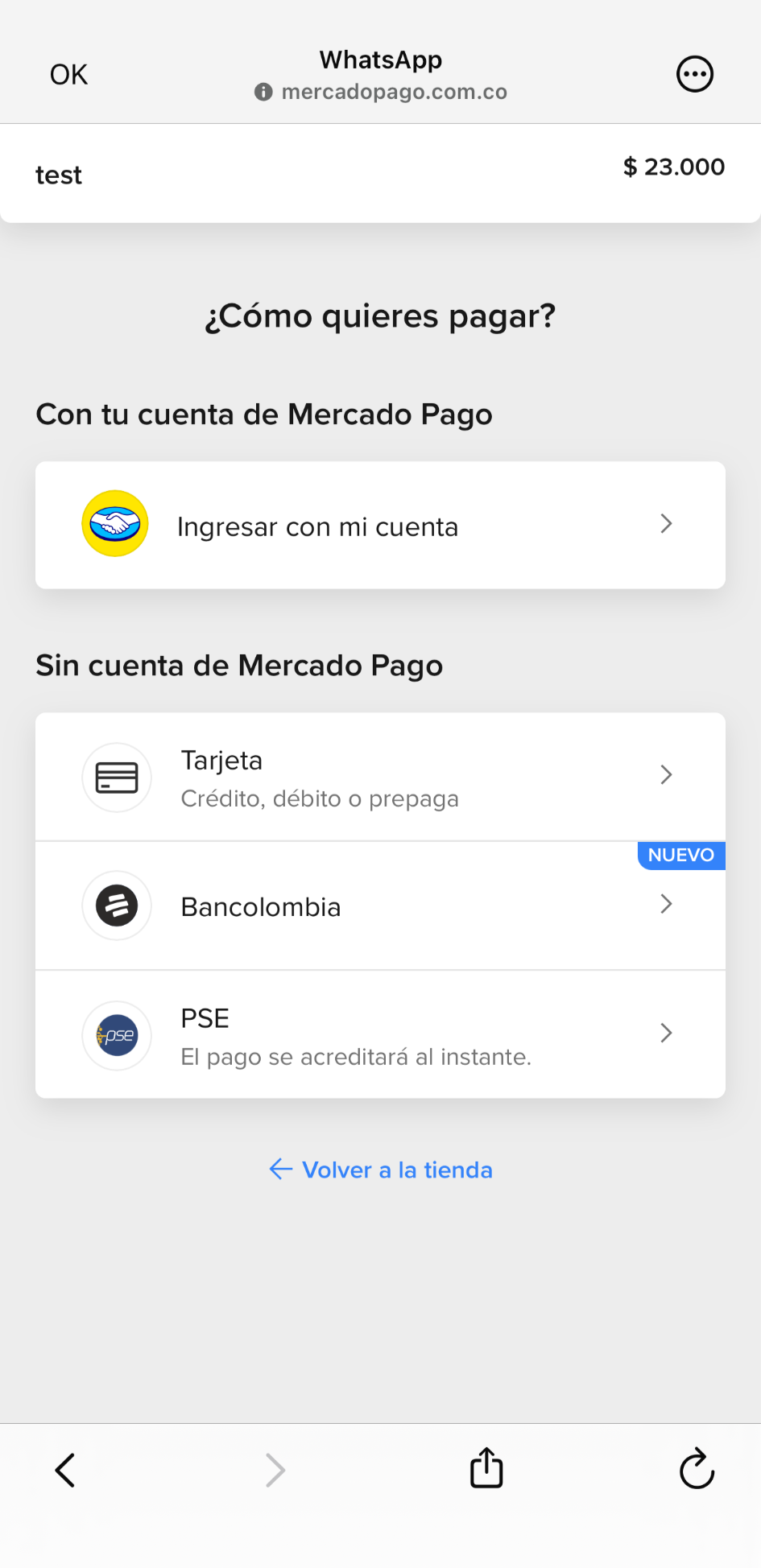
Task: Select the Tarjeta credit card icon
Action: [x=116, y=777]
